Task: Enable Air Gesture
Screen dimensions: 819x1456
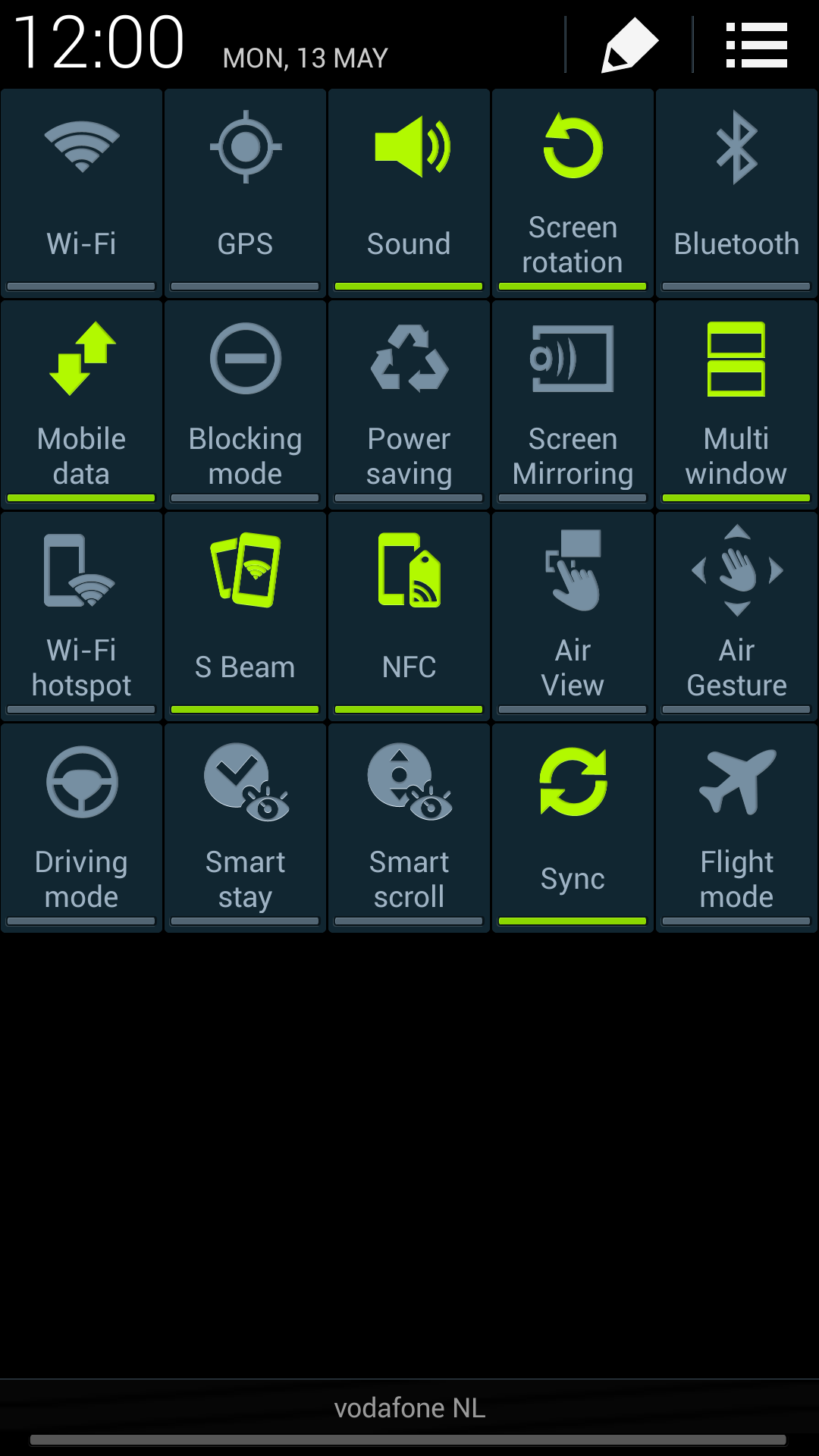Action: pos(736,615)
